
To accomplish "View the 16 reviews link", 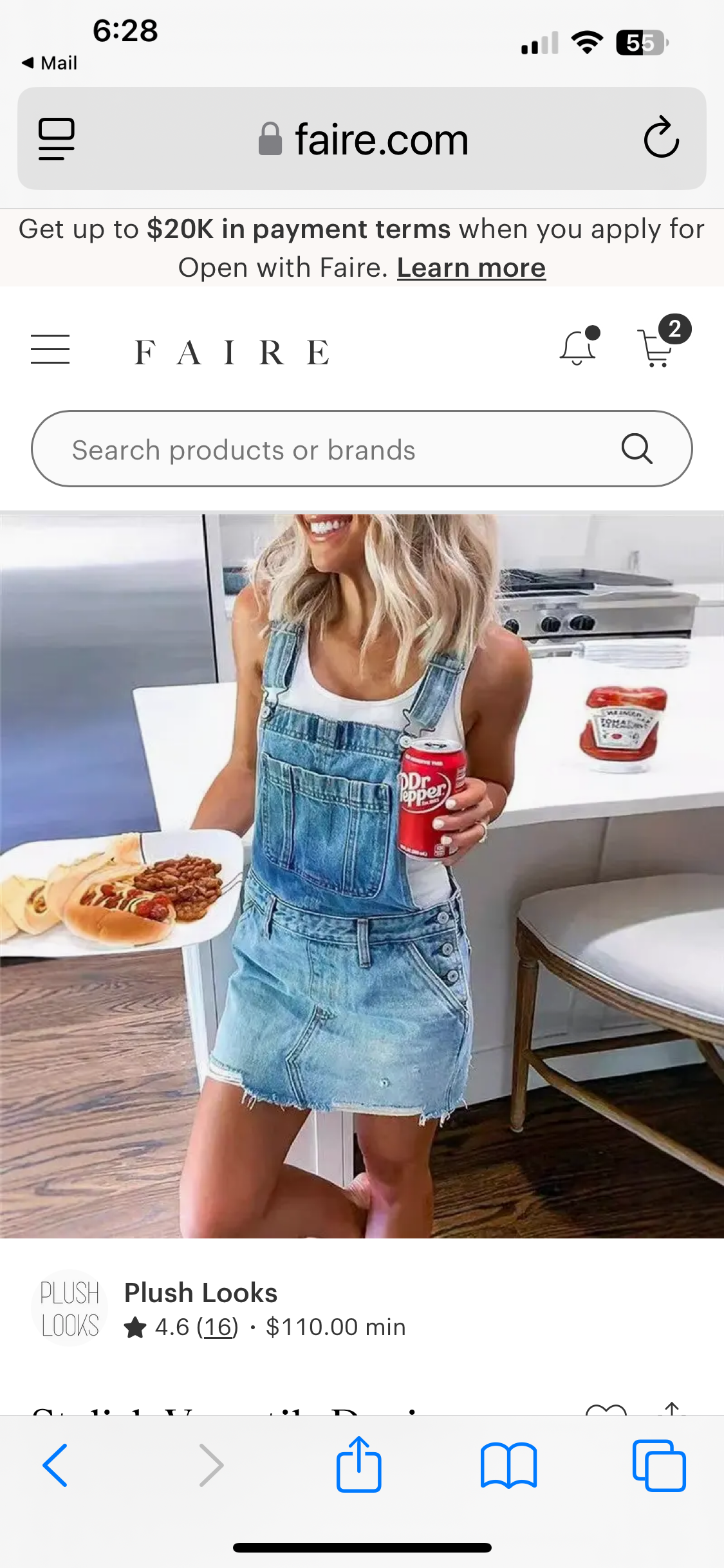I will point(218,1327).
